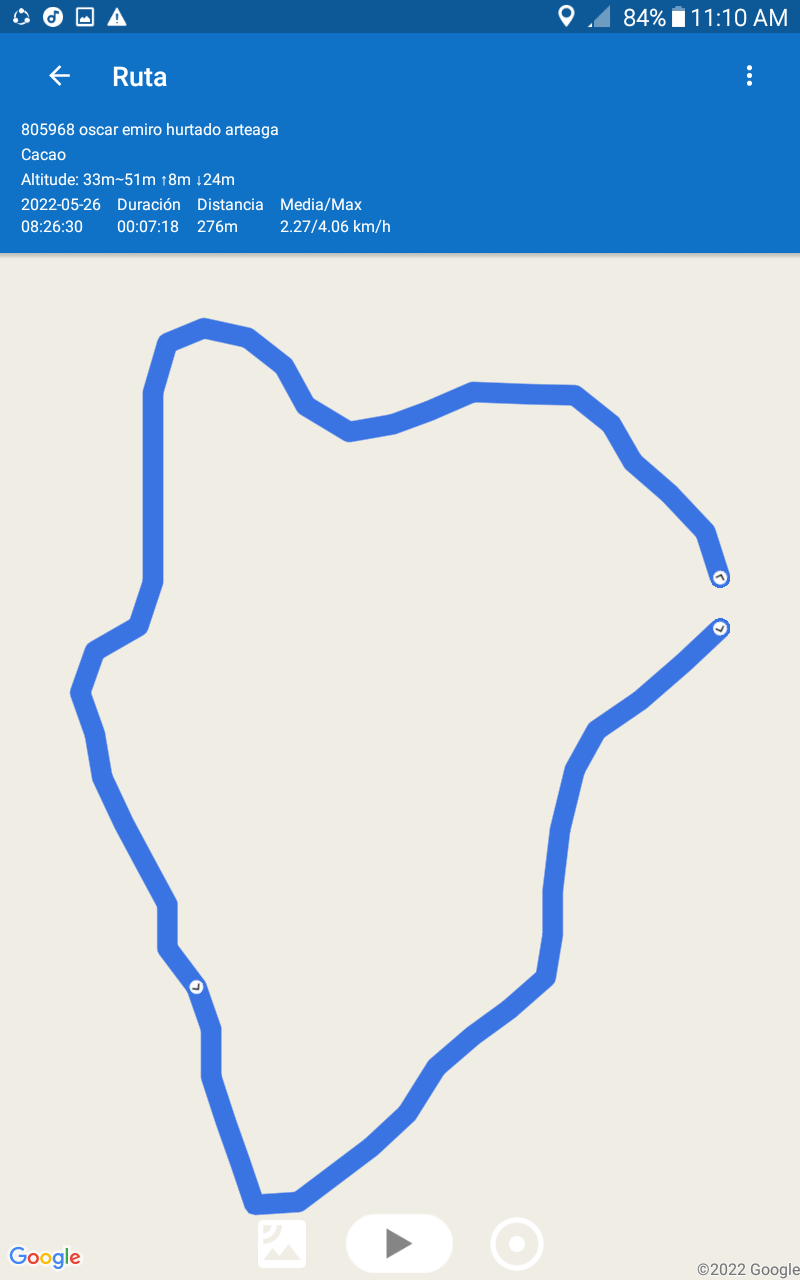
Task: Switch the map layer view
Action: point(282,1243)
